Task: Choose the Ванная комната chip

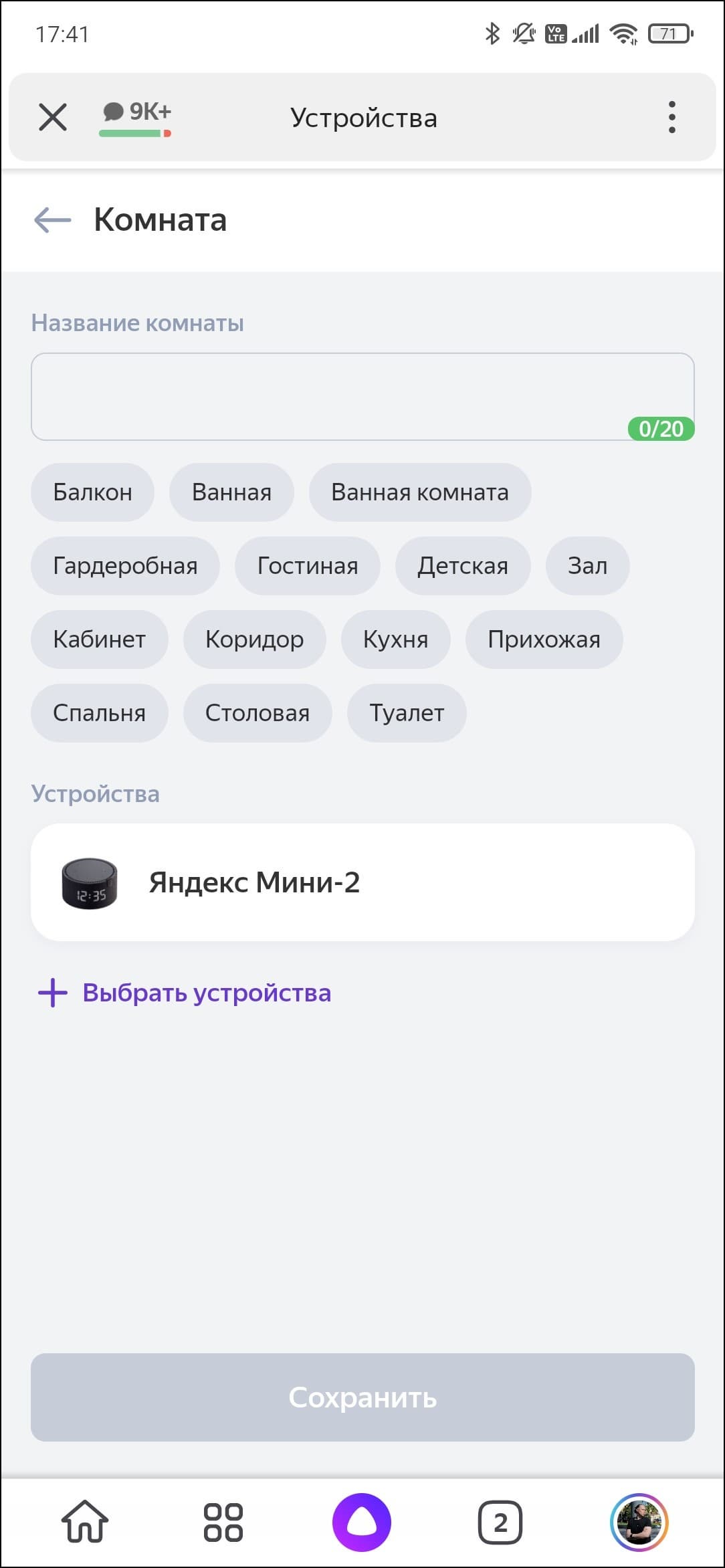Action: pyautogui.click(x=419, y=492)
